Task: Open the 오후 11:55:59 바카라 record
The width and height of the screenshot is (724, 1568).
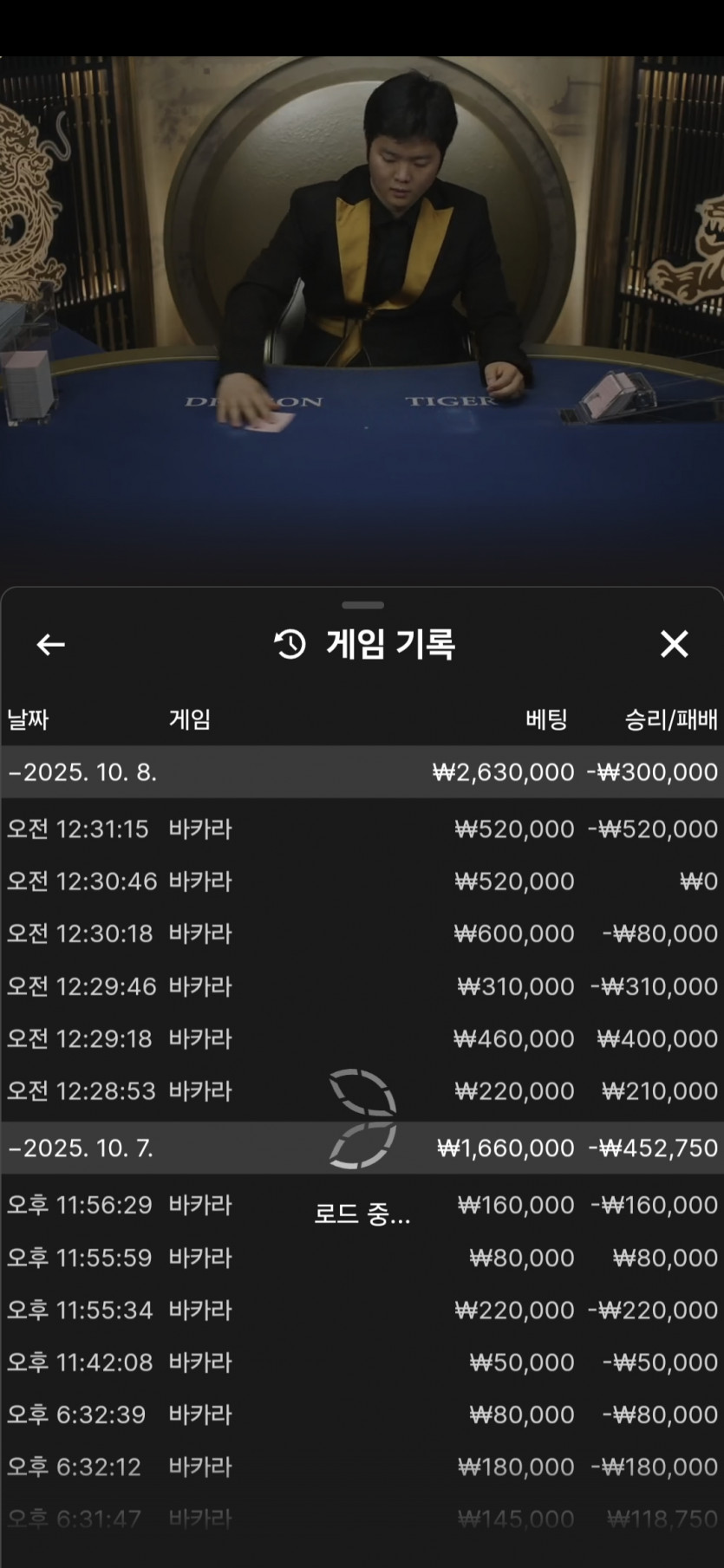Action: tap(362, 1258)
